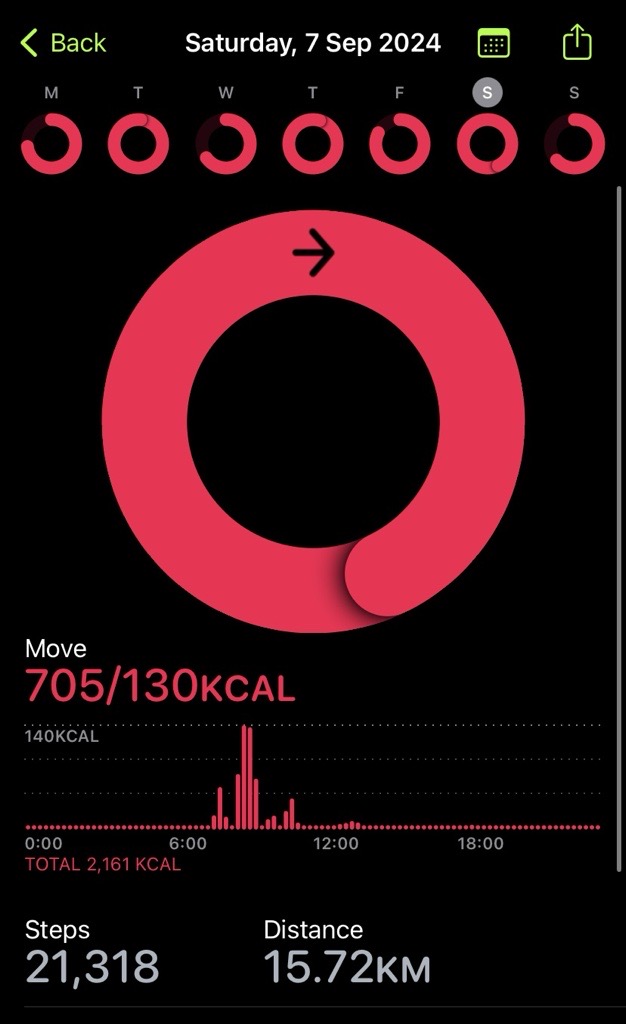The width and height of the screenshot is (626, 1024).
Task: Go back to the previous screen
Action: [x=62, y=43]
